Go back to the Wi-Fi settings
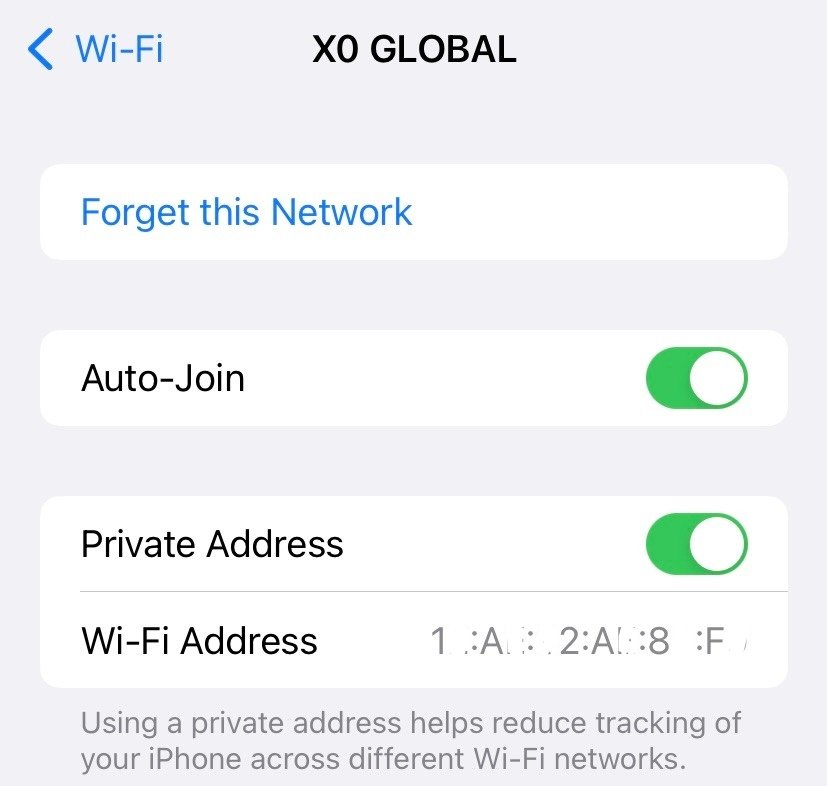The height and width of the screenshot is (786, 827). (x=97, y=49)
